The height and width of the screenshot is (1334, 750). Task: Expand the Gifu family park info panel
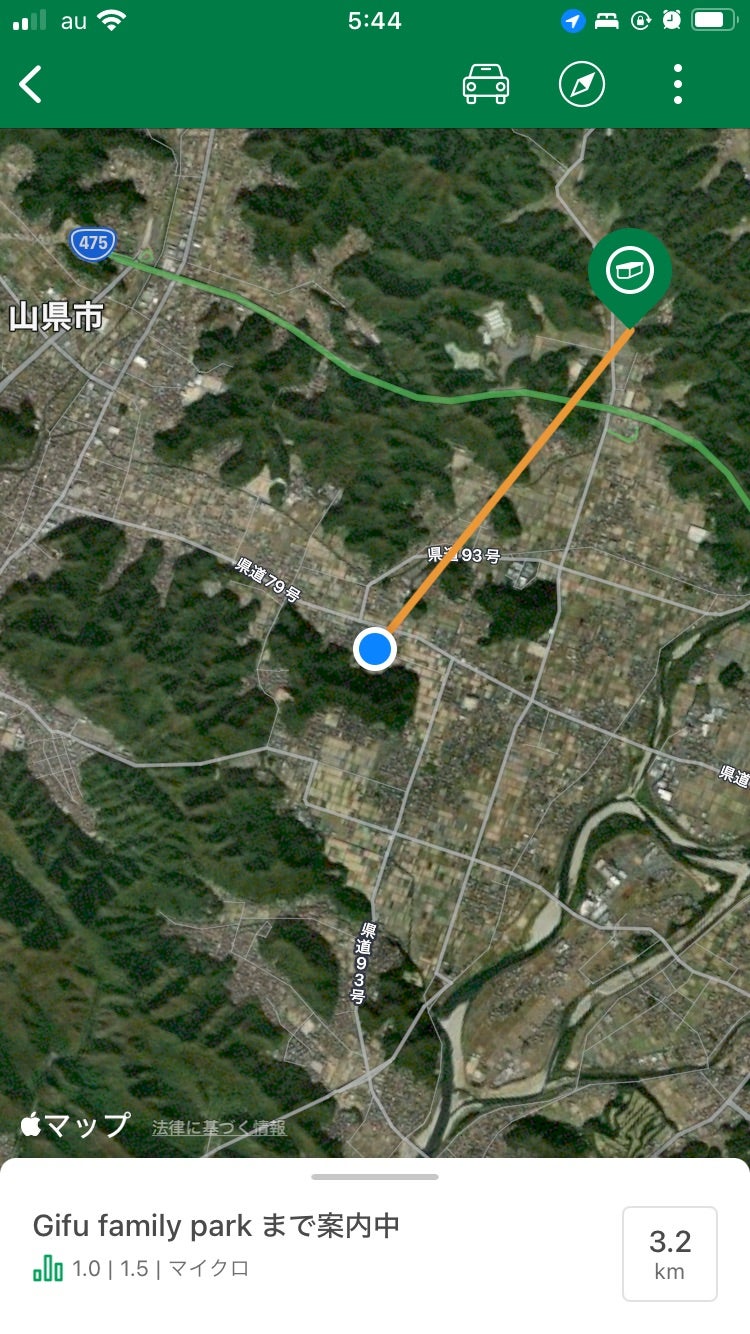[x=375, y=1177]
